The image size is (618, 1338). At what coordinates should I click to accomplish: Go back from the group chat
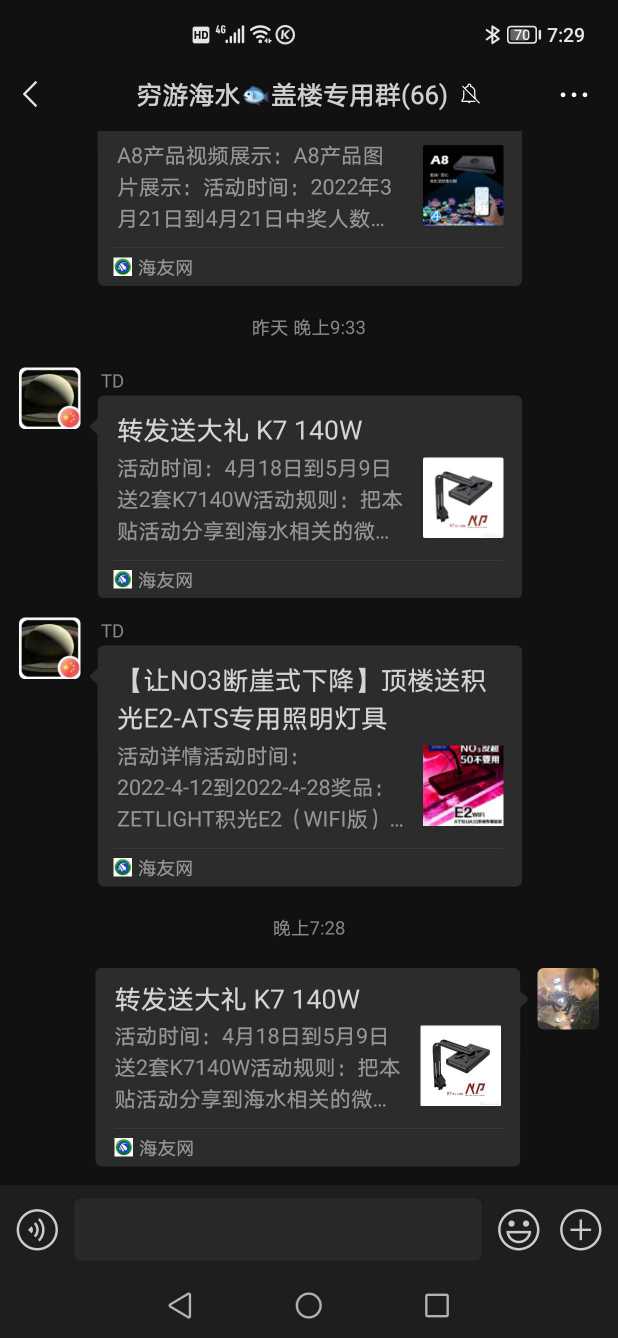[30, 95]
